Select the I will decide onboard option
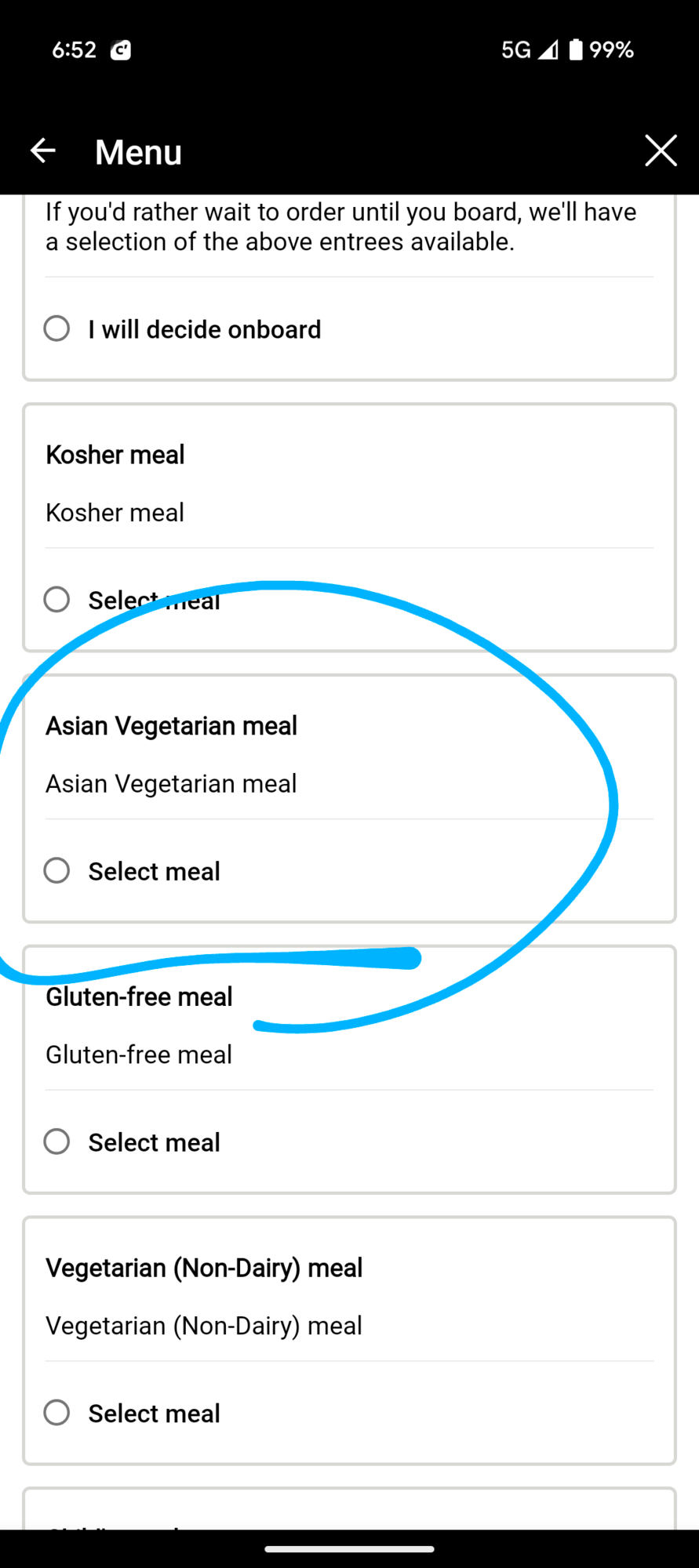 tap(56, 328)
